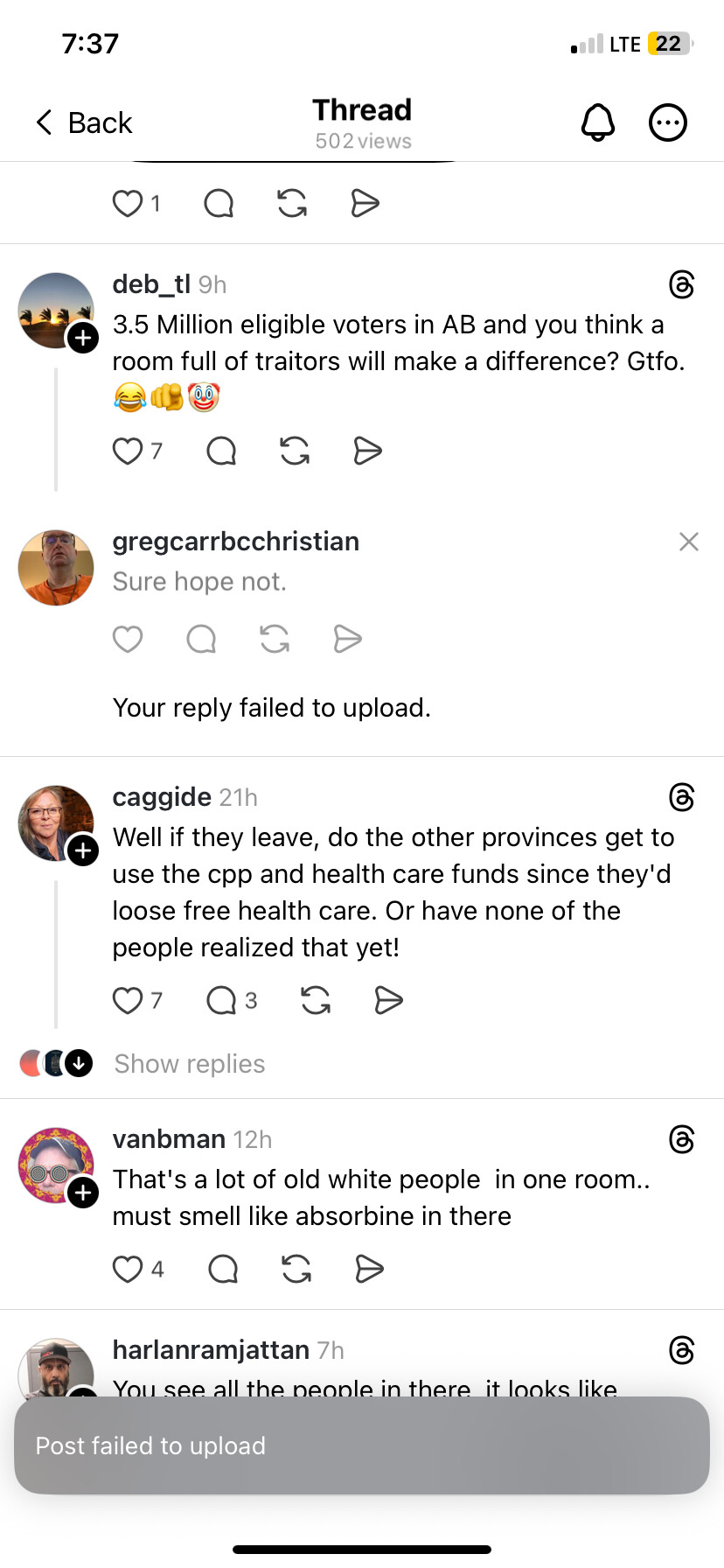Expand Show replies under caggide's comment

pyautogui.click(x=189, y=1064)
